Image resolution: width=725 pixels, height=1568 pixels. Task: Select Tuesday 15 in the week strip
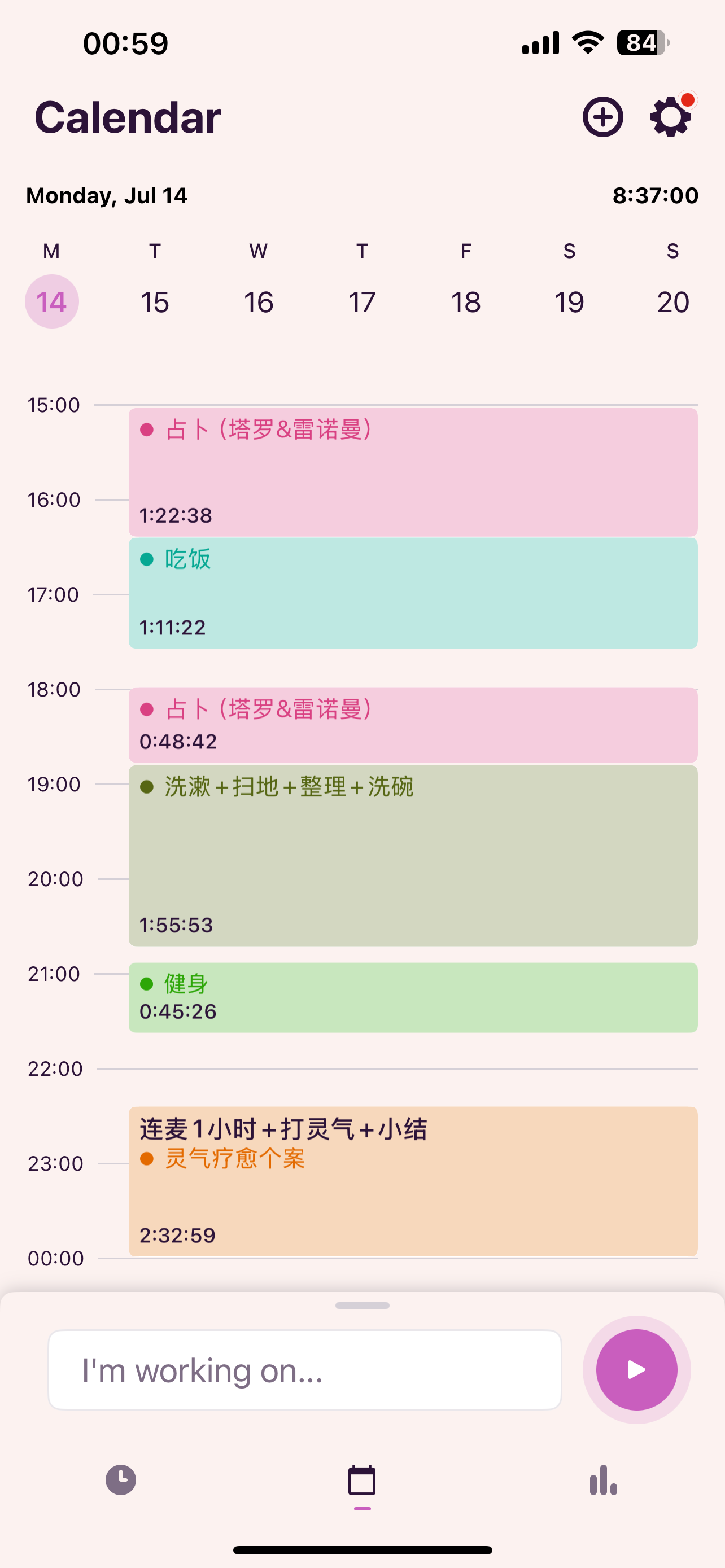click(x=155, y=302)
